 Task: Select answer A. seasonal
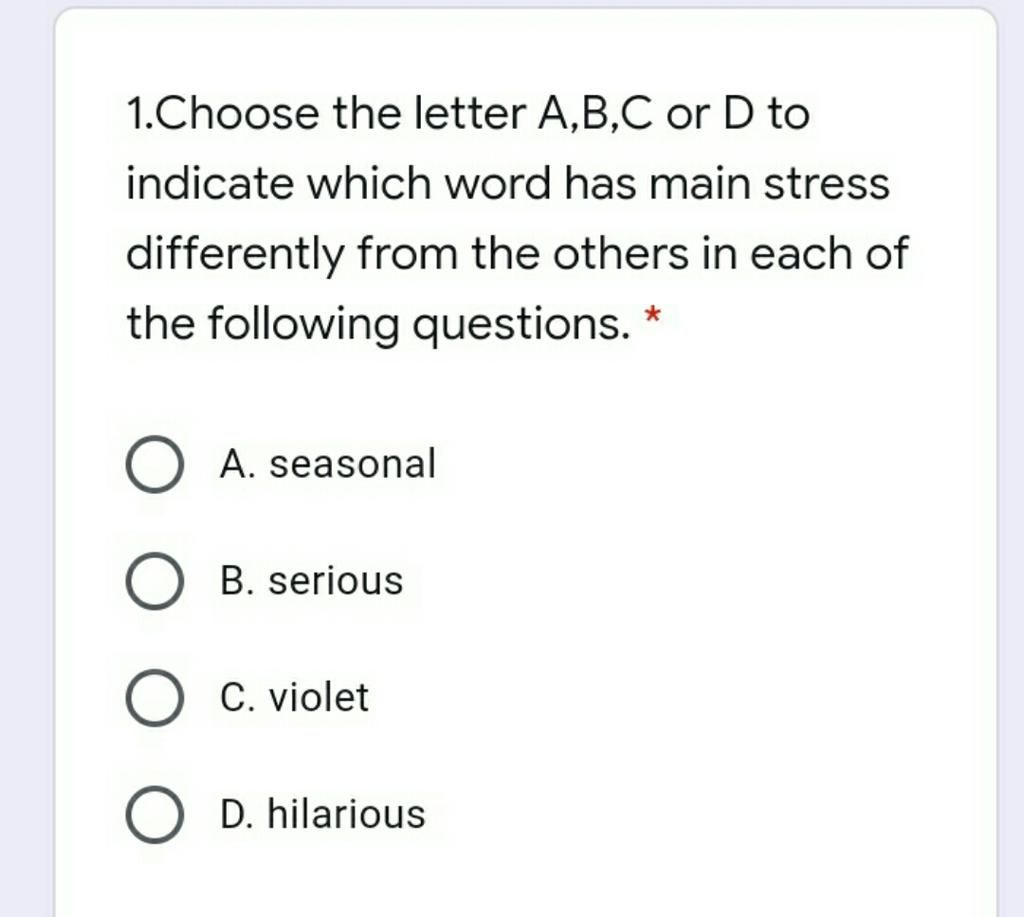(154, 466)
